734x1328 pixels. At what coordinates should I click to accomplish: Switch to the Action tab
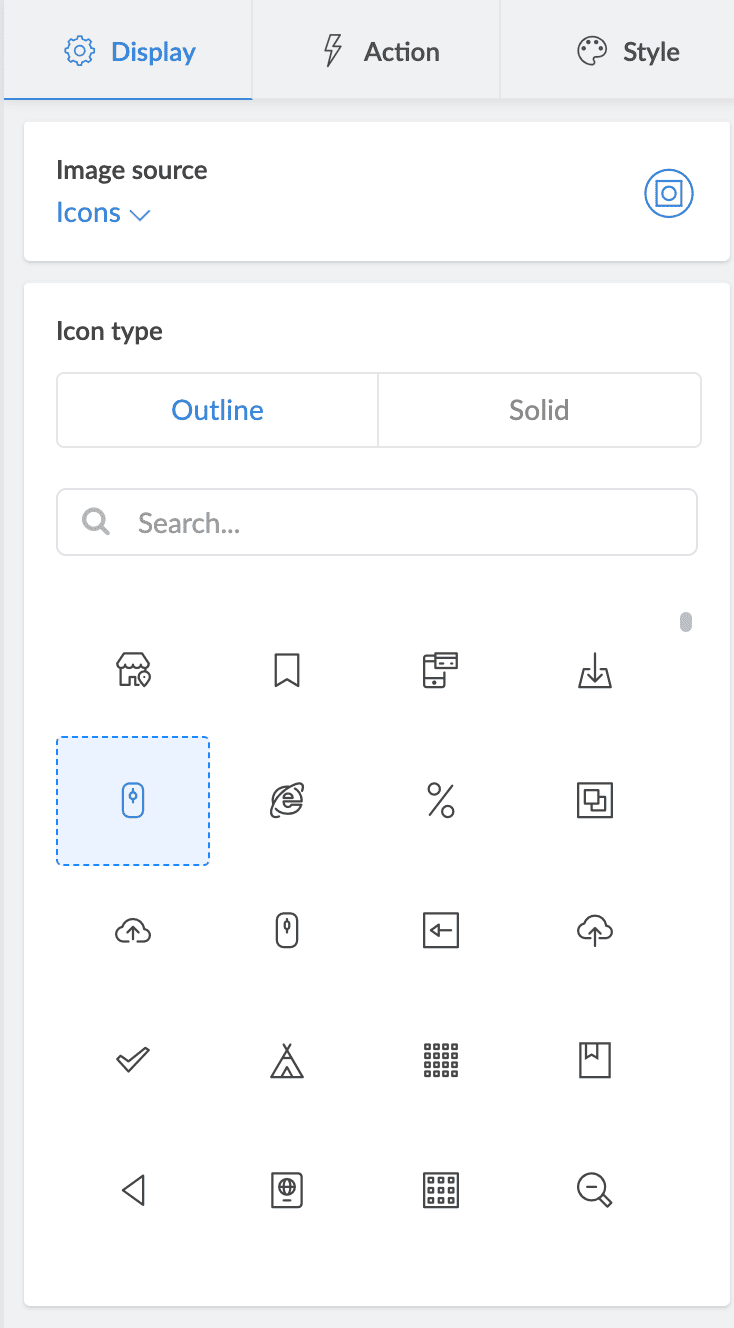[x=380, y=52]
